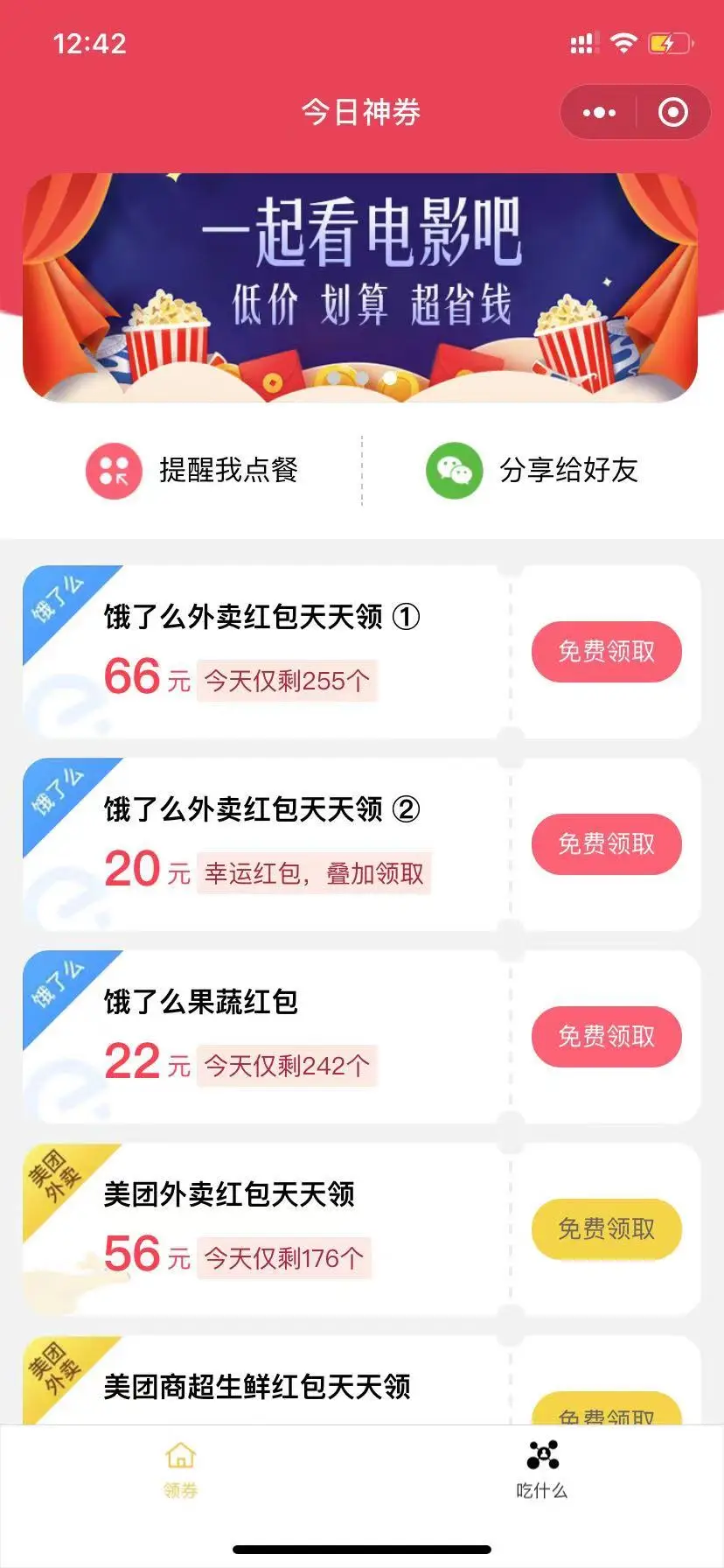Screen dimensions: 724x1568
Task: Open the 美团商超生鲜红包天天领 coupon card
Action: [262, 1387]
